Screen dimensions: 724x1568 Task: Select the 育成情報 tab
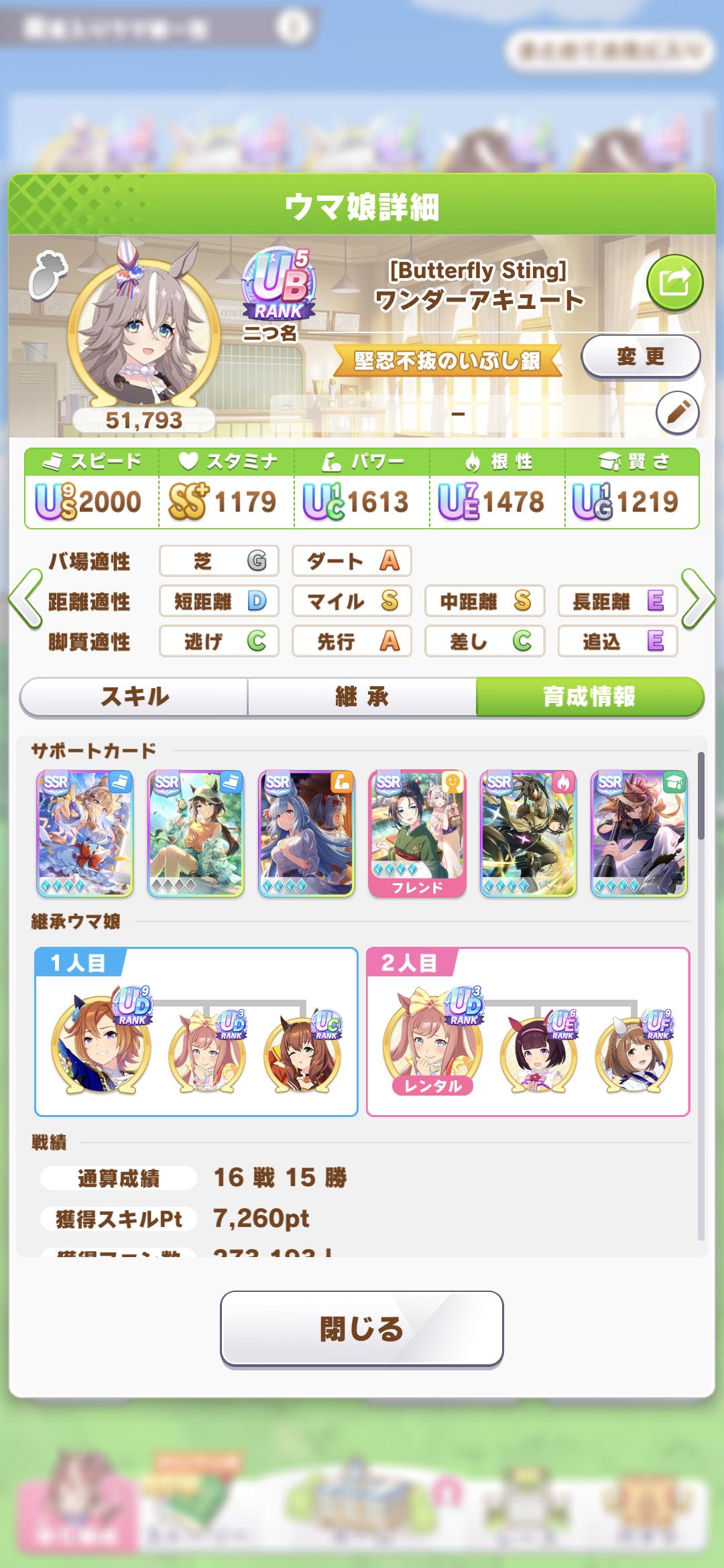point(589,697)
